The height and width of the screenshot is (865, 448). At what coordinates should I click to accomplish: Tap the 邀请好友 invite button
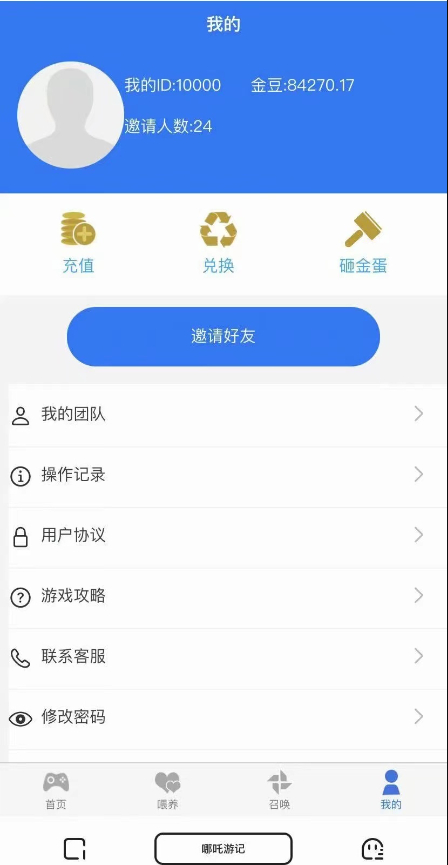(x=223, y=337)
